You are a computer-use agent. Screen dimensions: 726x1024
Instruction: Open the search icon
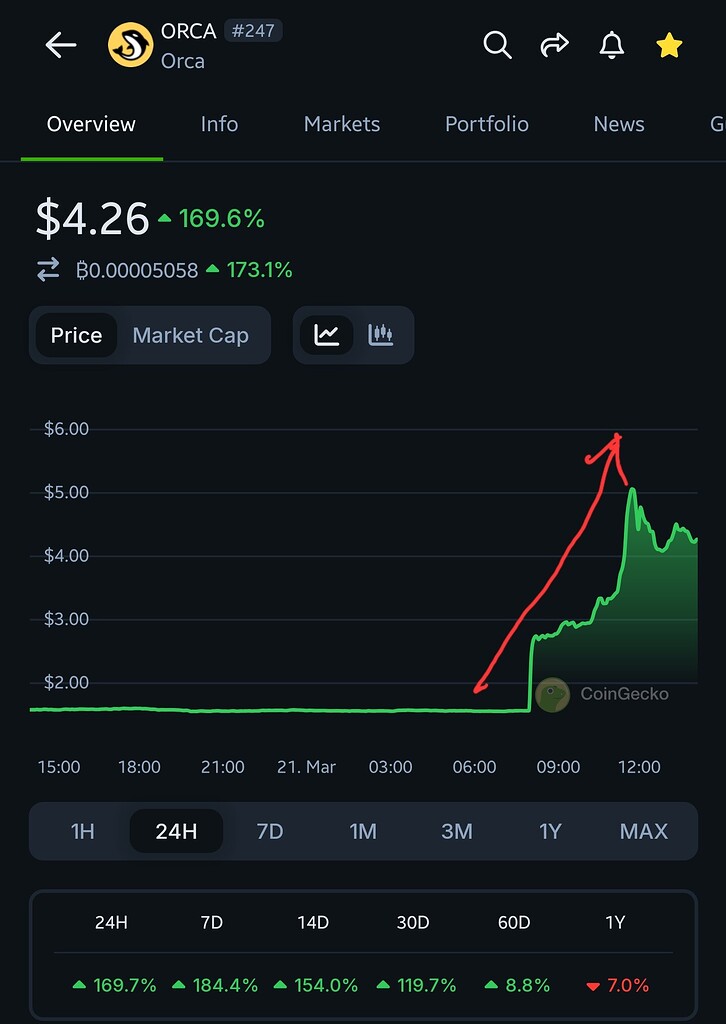[497, 45]
